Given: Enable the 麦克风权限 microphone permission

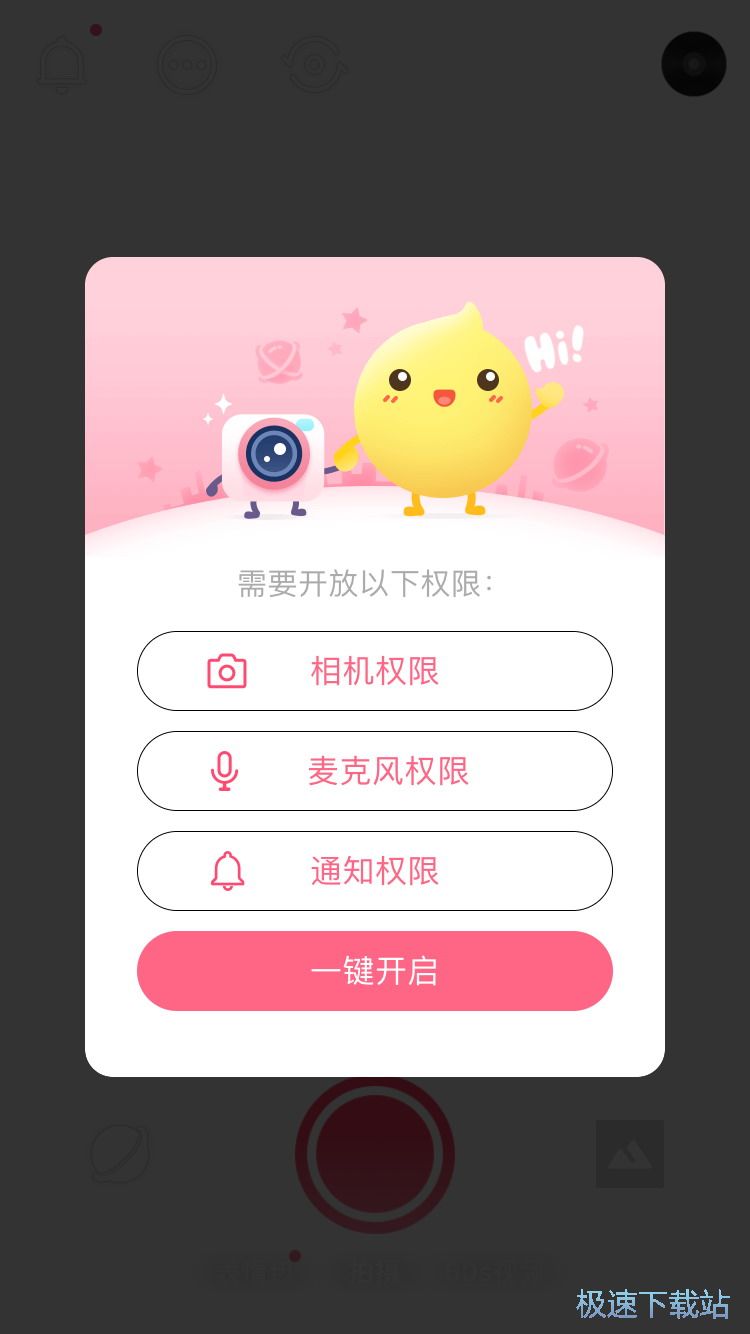Looking at the screenshot, I should point(375,771).
